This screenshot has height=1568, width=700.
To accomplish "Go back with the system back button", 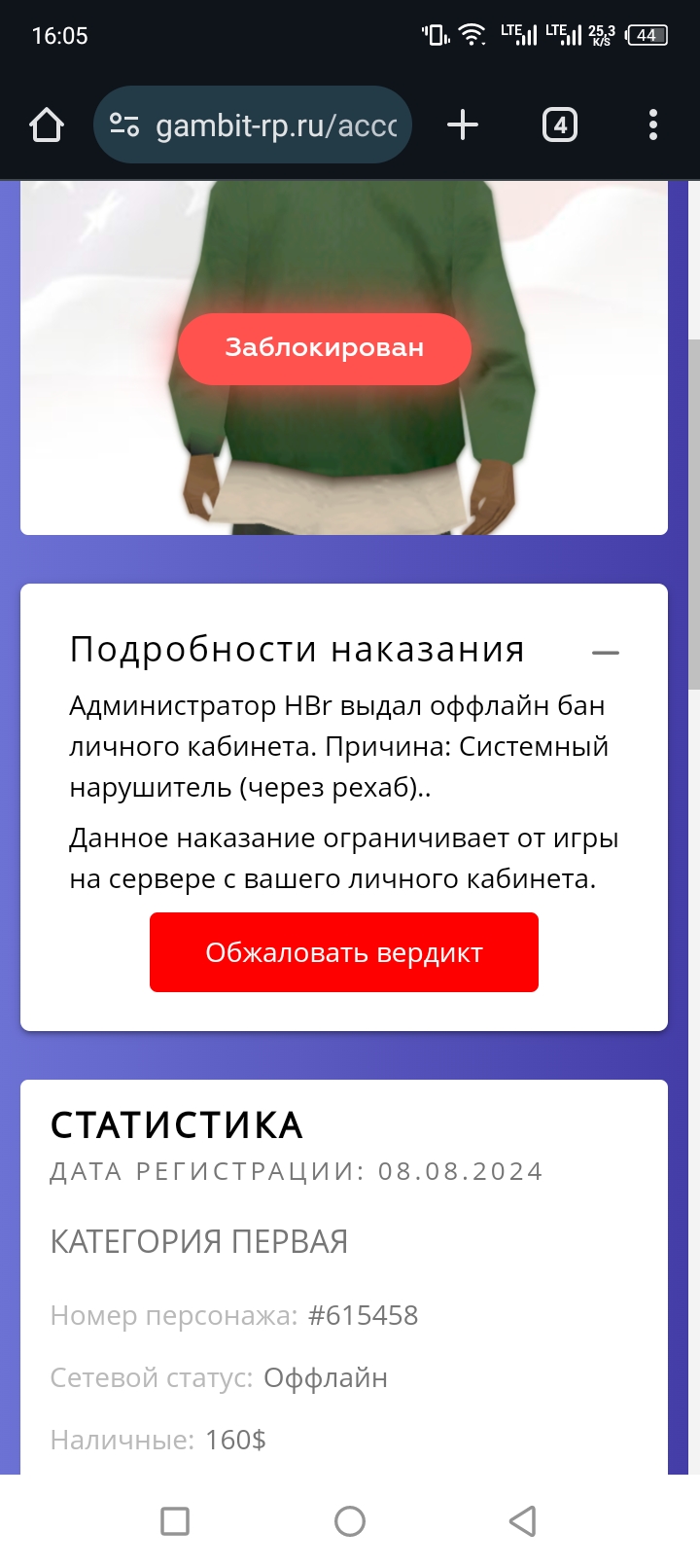I will point(523,1520).
